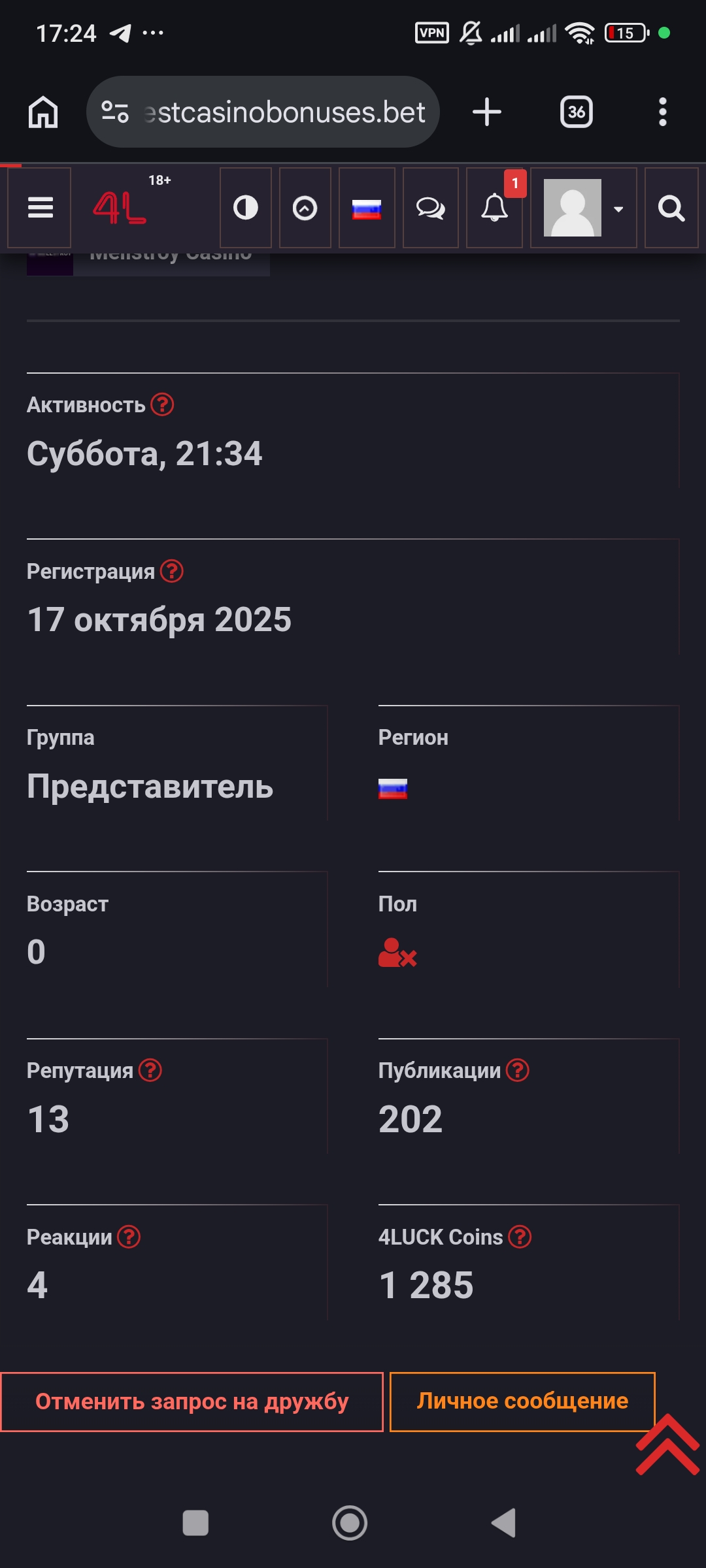Open the Russian flag language selector
Viewport: 706px width, 1568px height.
click(x=367, y=209)
